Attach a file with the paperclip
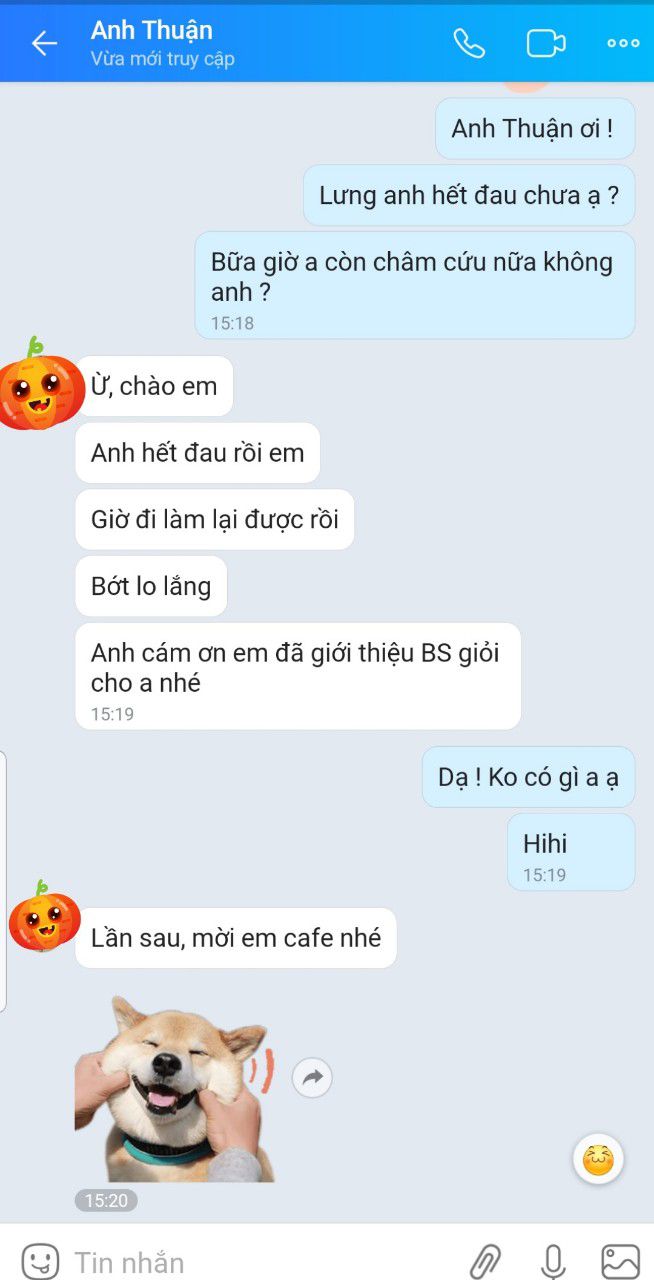 tap(486, 1260)
